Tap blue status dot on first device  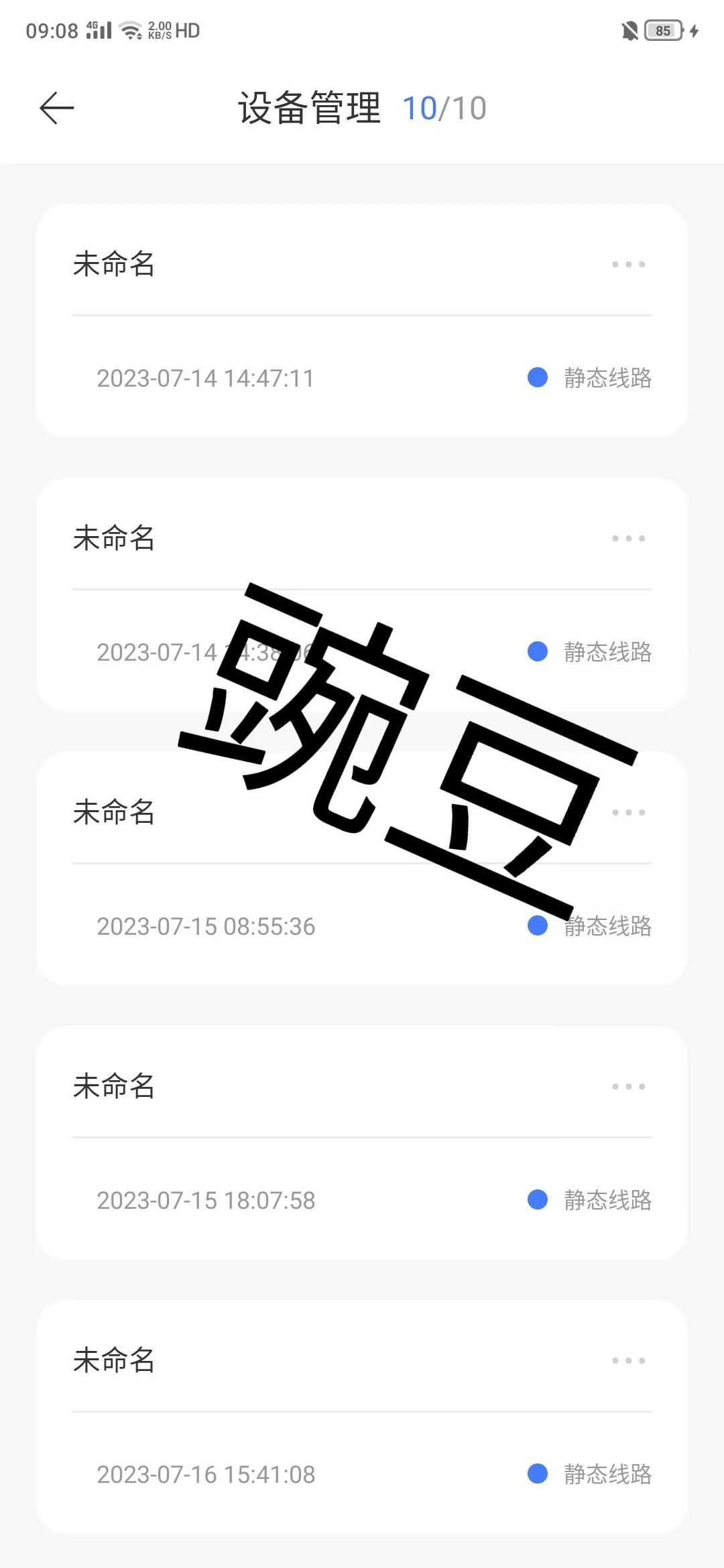click(x=536, y=379)
